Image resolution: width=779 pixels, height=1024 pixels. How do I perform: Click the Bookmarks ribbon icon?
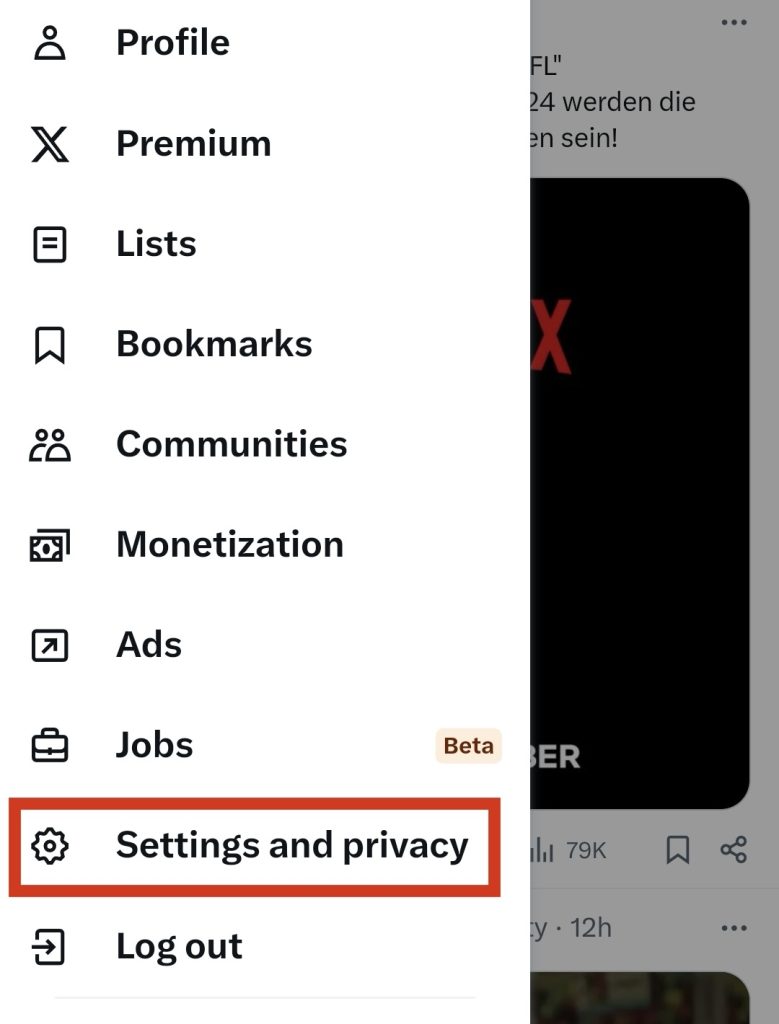(48, 343)
